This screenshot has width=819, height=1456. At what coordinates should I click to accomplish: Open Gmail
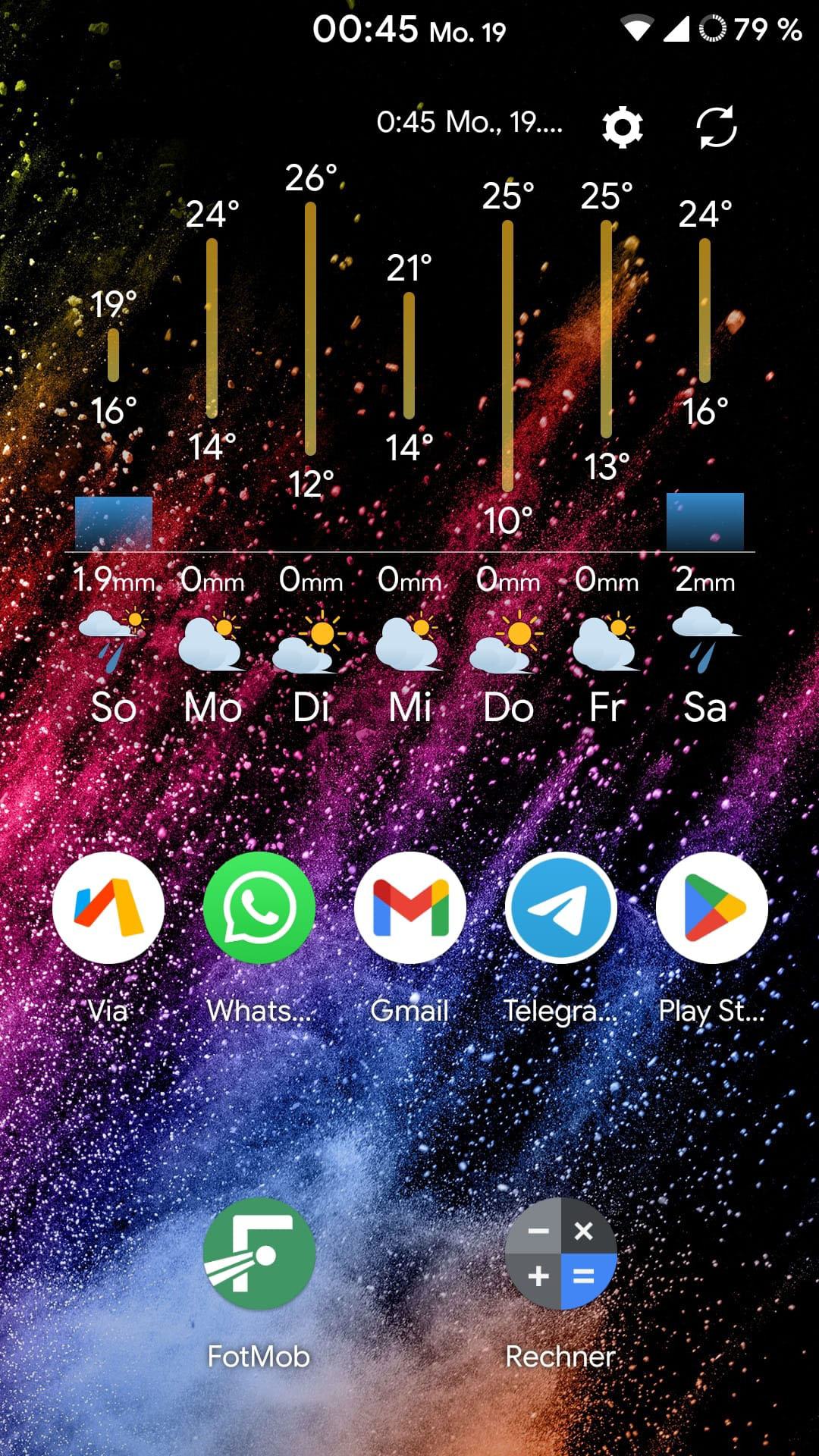[x=410, y=908]
